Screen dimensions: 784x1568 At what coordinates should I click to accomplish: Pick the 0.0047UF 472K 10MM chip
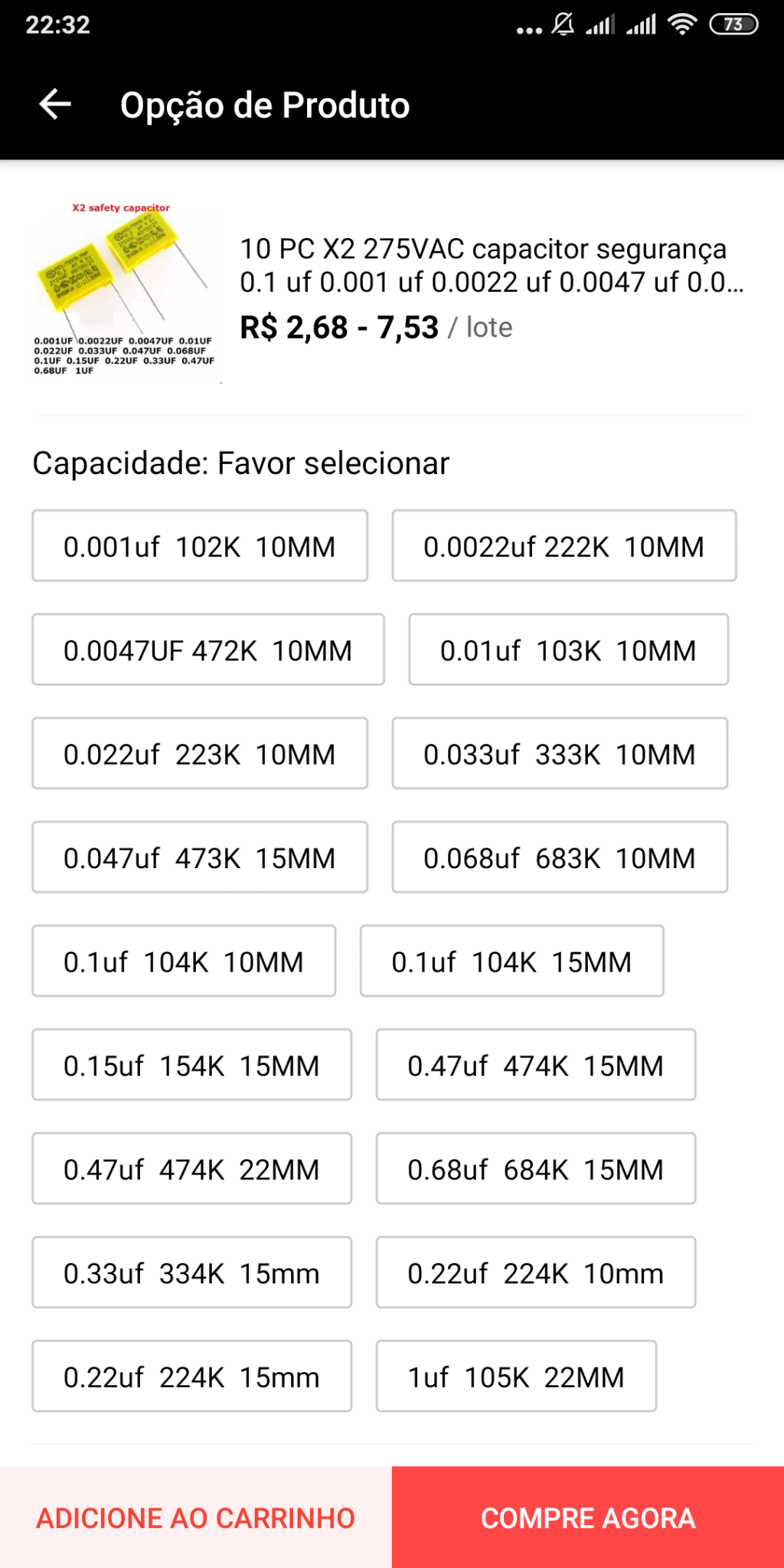208,649
